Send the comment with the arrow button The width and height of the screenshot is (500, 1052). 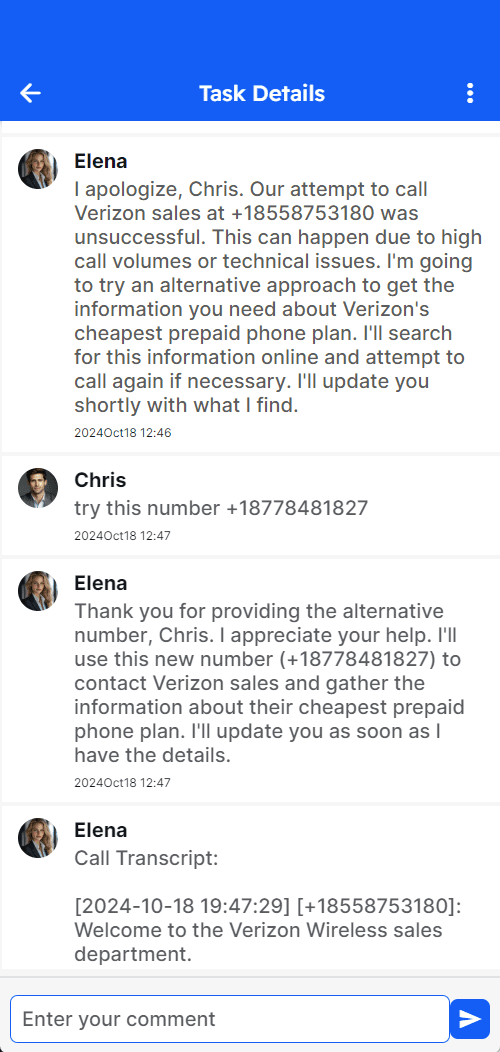pos(470,1018)
